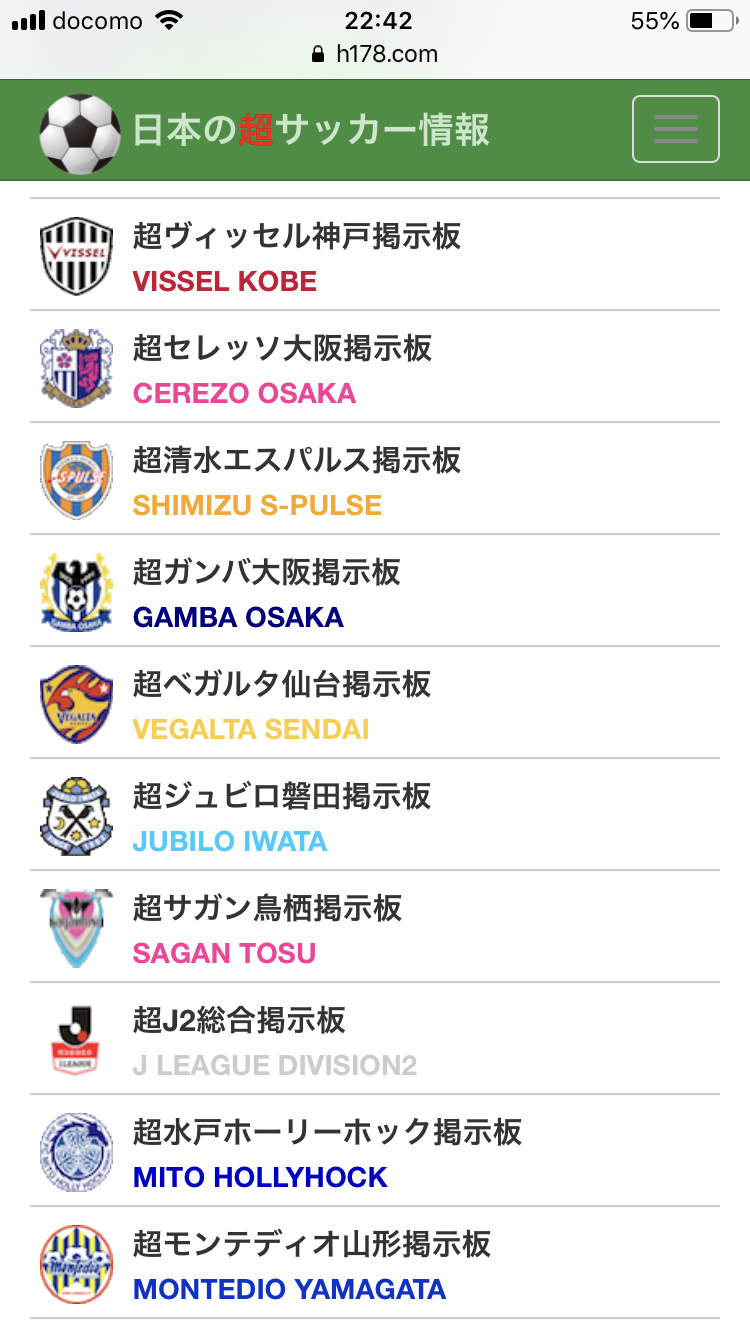Open the Vissel Kobe board
Screen dimensions: 750x1334
click(296, 256)
